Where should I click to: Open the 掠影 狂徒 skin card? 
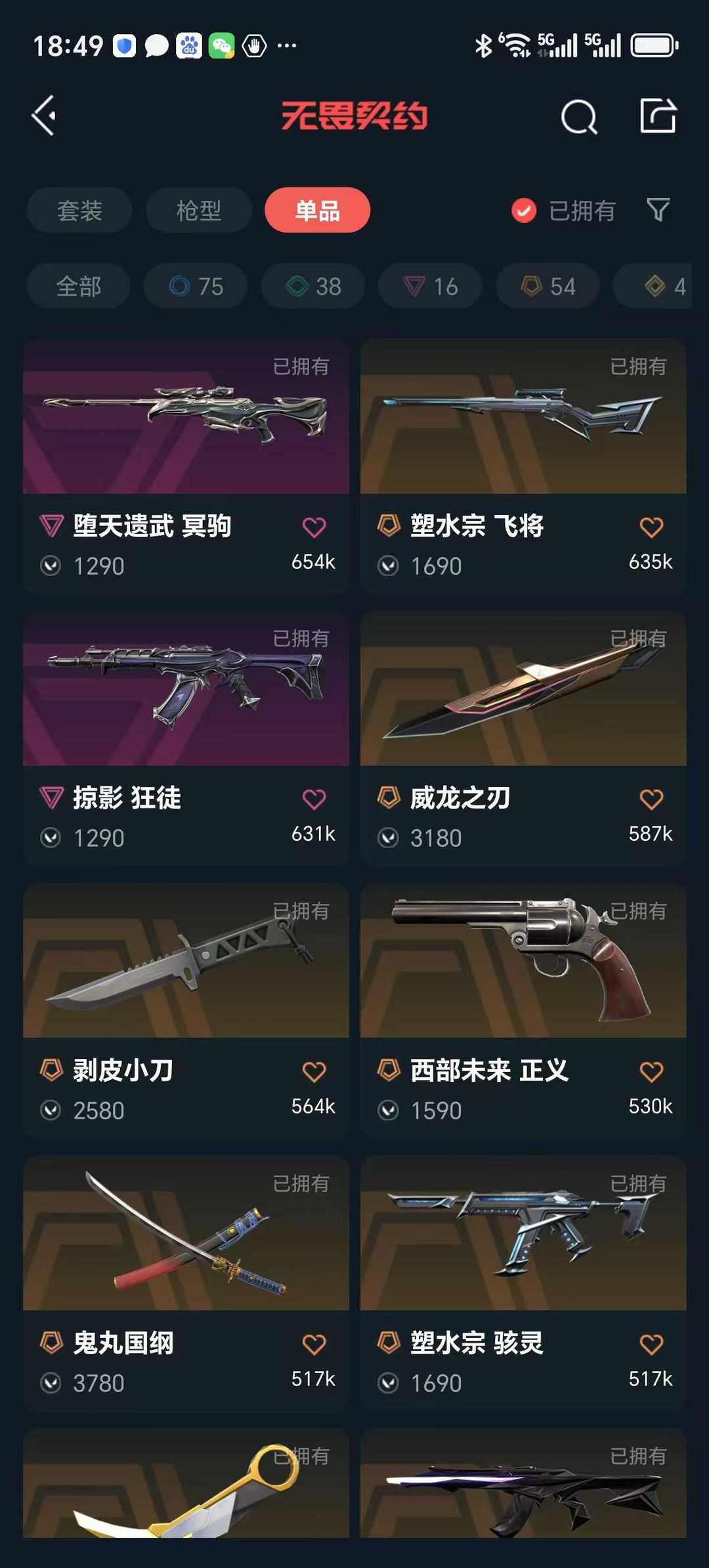(x=186, y=738)
